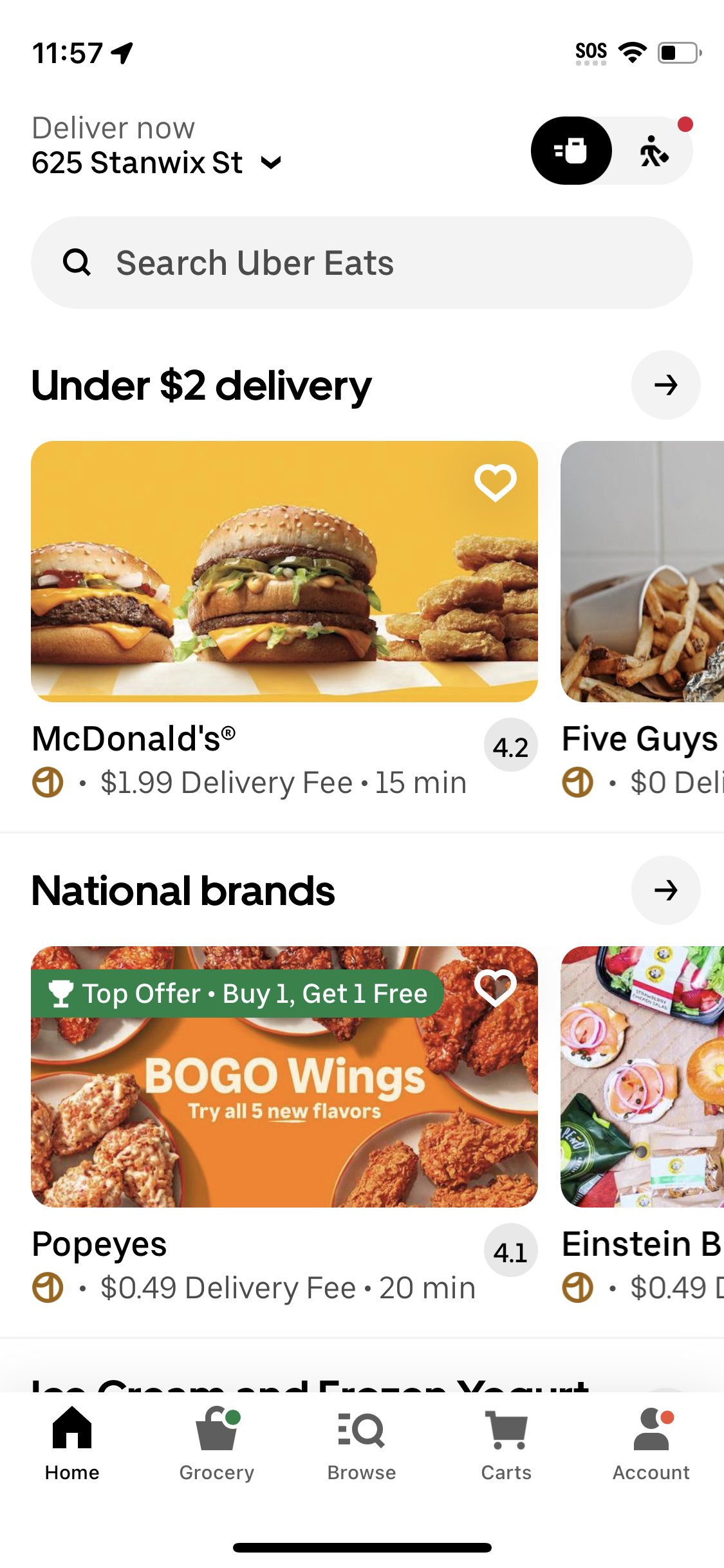Expand the National brands section arrow
This screenshot has width=724, height=1568.
pyautogui.click(x=666, y=890)
